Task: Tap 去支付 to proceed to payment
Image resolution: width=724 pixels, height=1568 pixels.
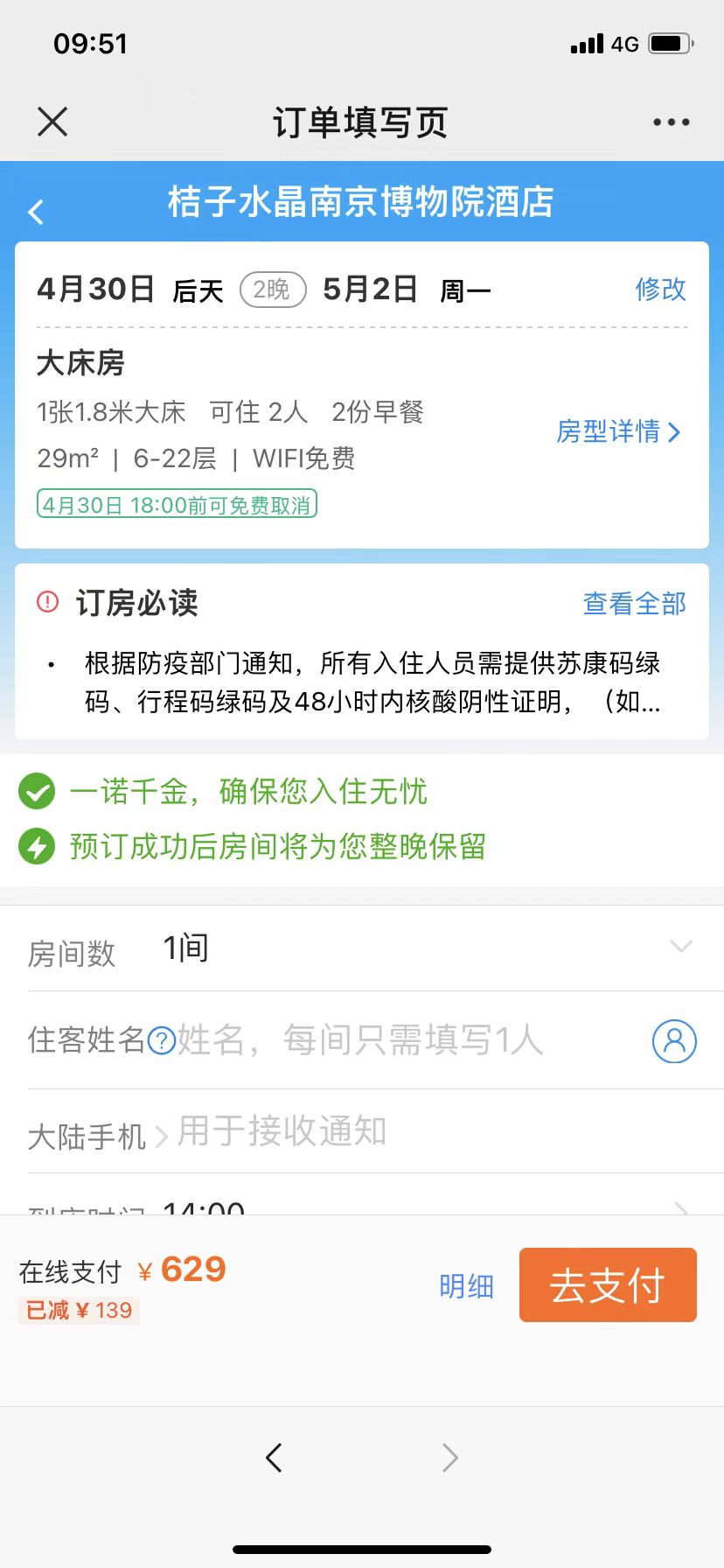Action: [x=608, y=1285]
